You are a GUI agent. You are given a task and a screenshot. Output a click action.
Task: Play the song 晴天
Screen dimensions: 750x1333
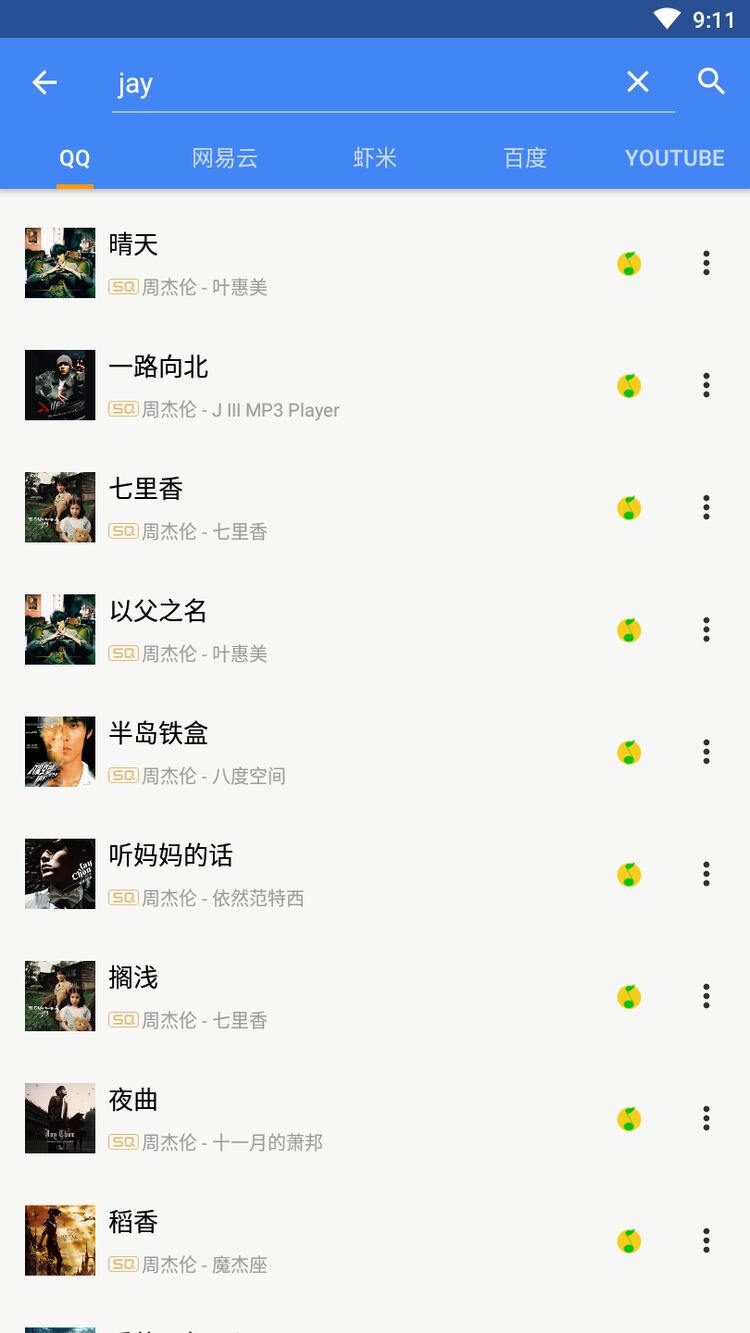coord(375,263)
